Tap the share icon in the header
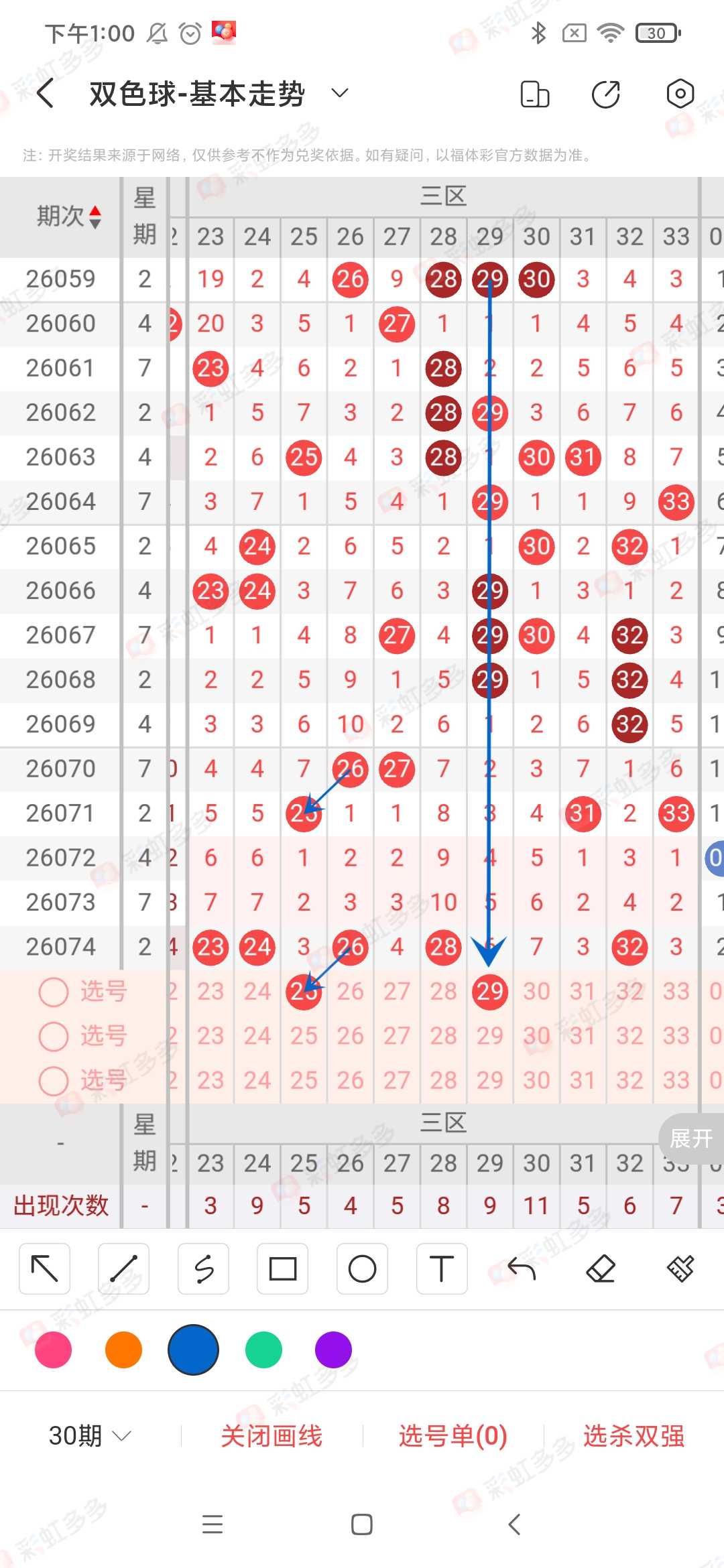The image size is (724, 1568). (606, 94)
